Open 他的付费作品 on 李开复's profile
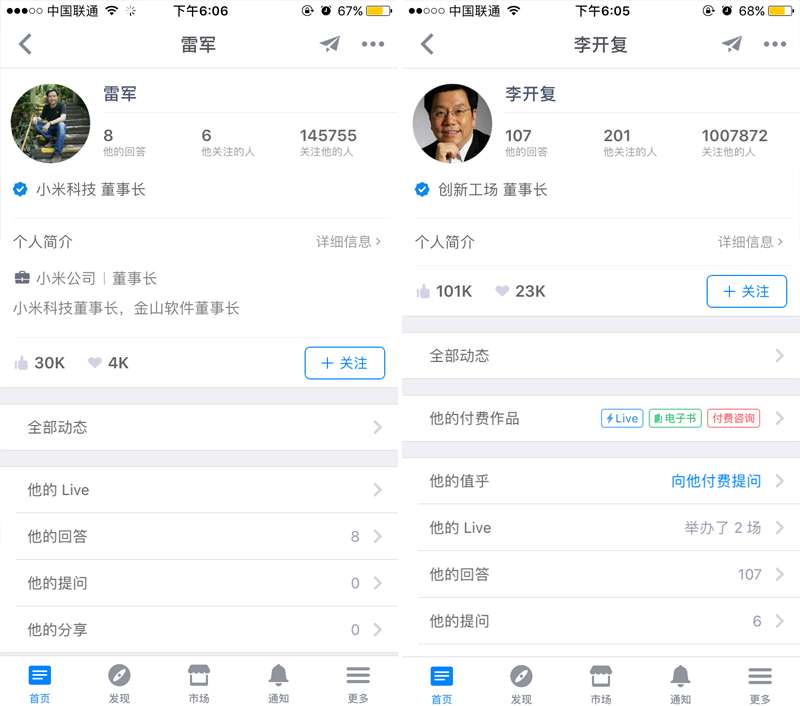This screenshot has height=706, width=800. point(600,418)
